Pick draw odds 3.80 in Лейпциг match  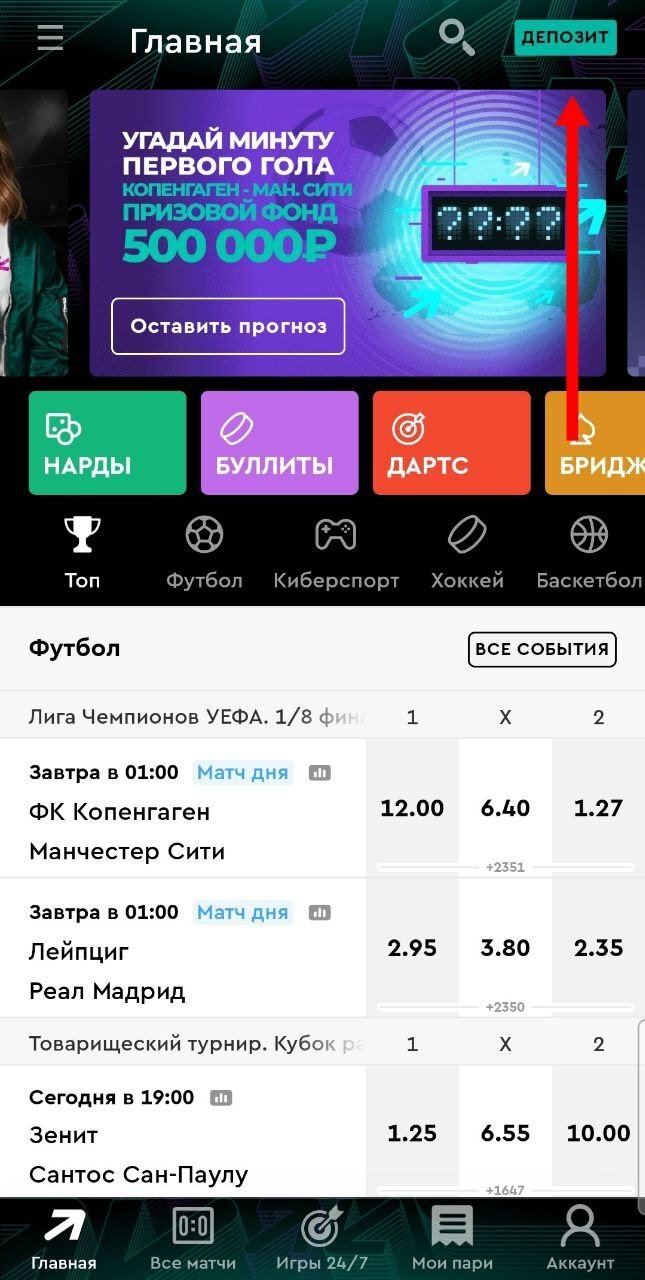(x=505, y=948)
